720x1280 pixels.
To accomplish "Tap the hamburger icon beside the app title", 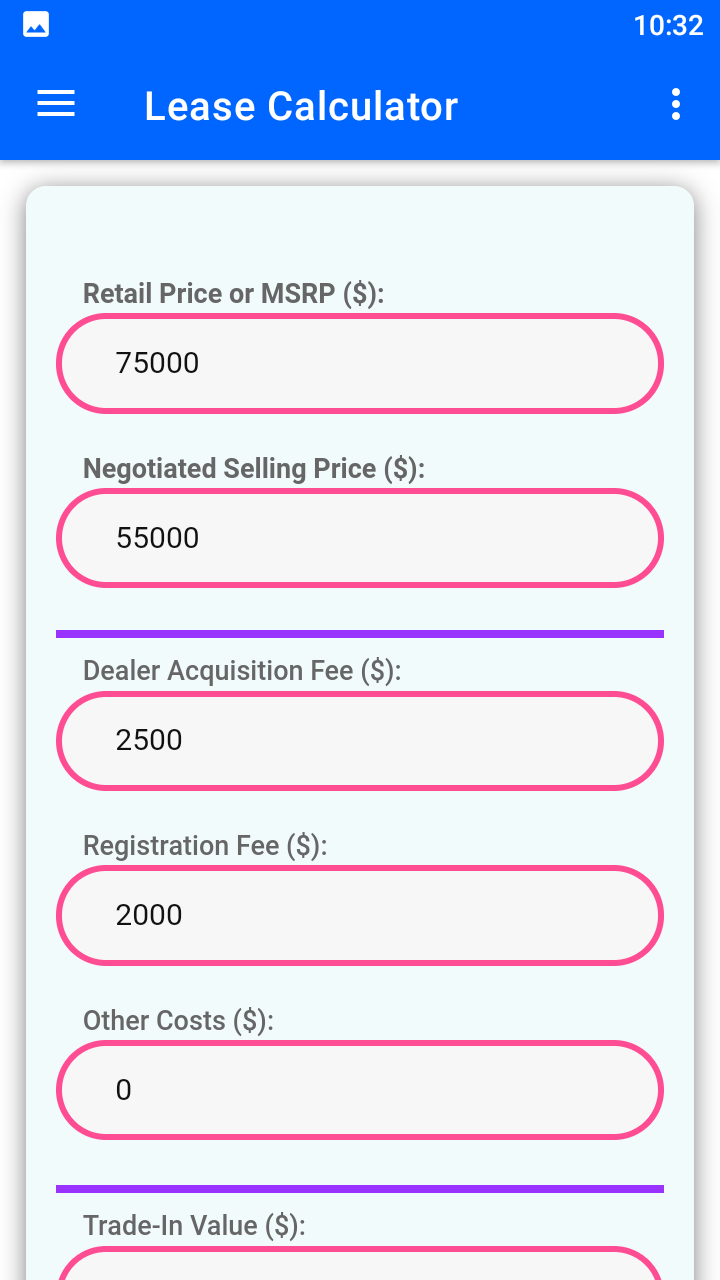I will click(55, 104).
